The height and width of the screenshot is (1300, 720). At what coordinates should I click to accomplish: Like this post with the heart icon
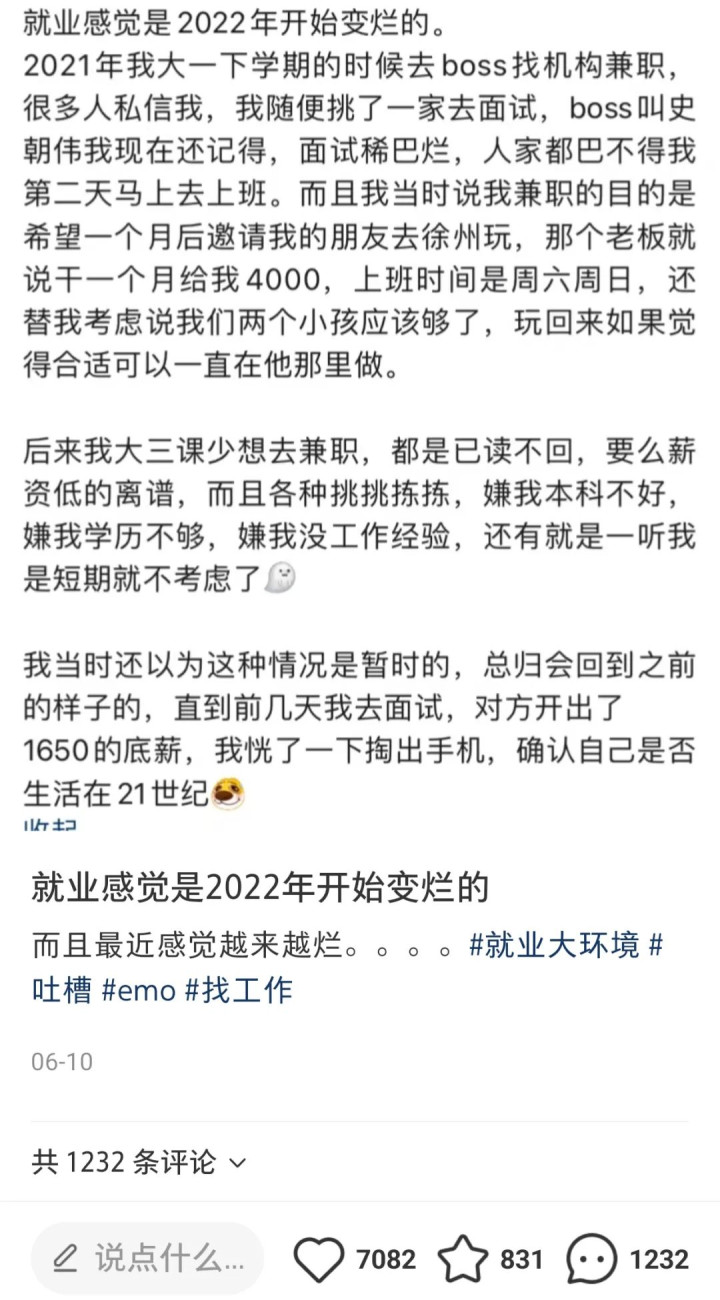(319, 1259)
